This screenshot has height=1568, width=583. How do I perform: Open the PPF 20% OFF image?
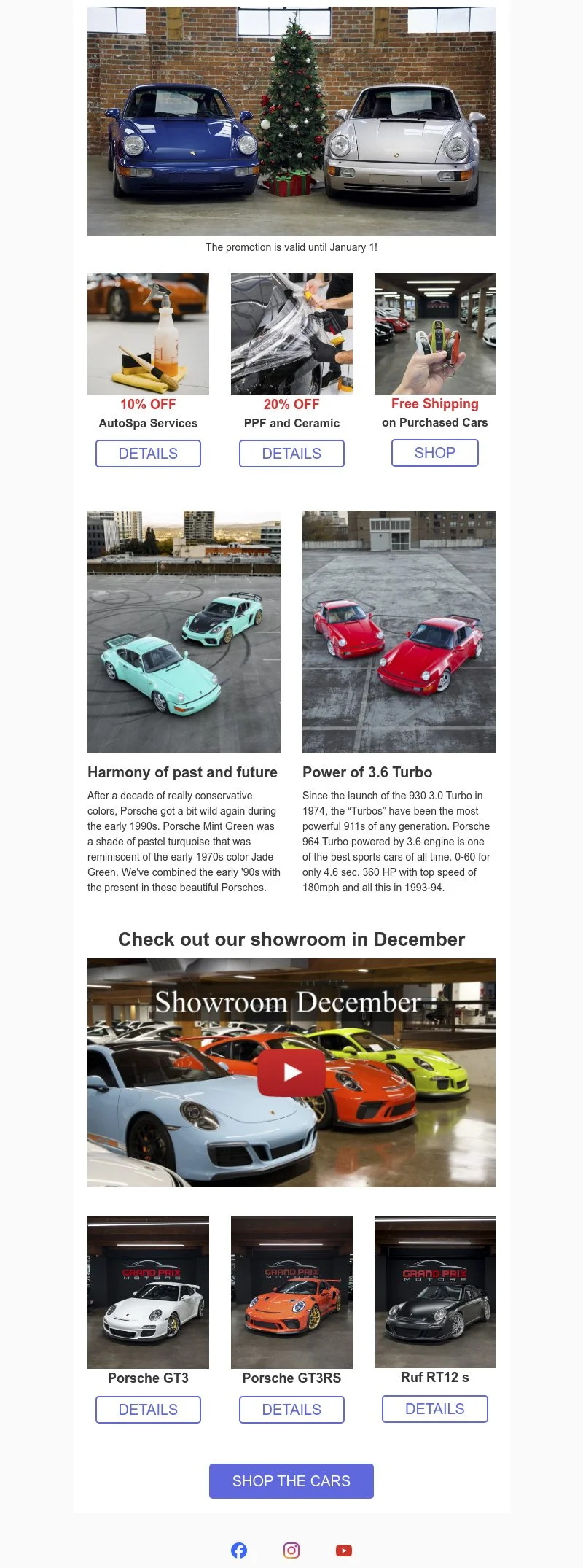coord(291,334)
